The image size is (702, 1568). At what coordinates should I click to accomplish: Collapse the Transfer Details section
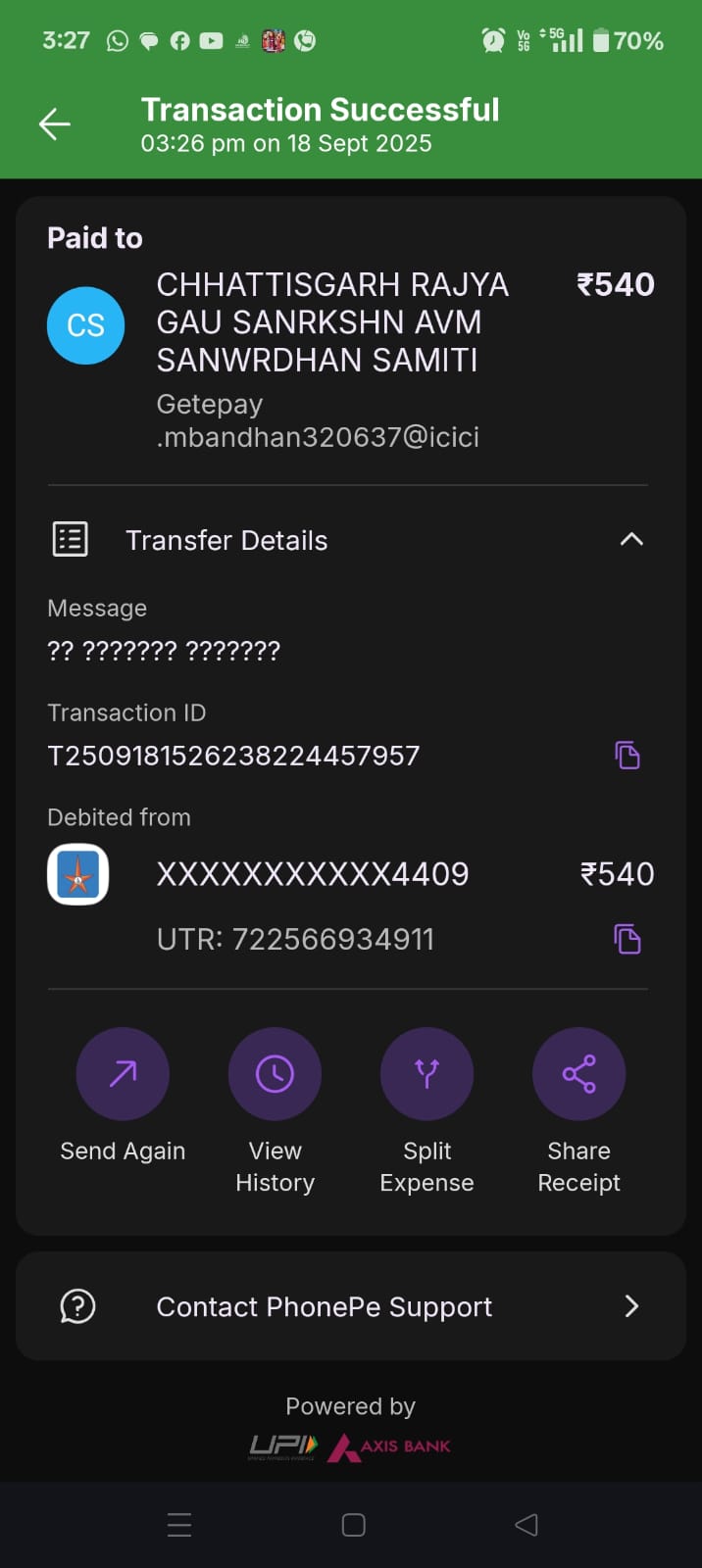pyautogui.click(x=631, y=540)
